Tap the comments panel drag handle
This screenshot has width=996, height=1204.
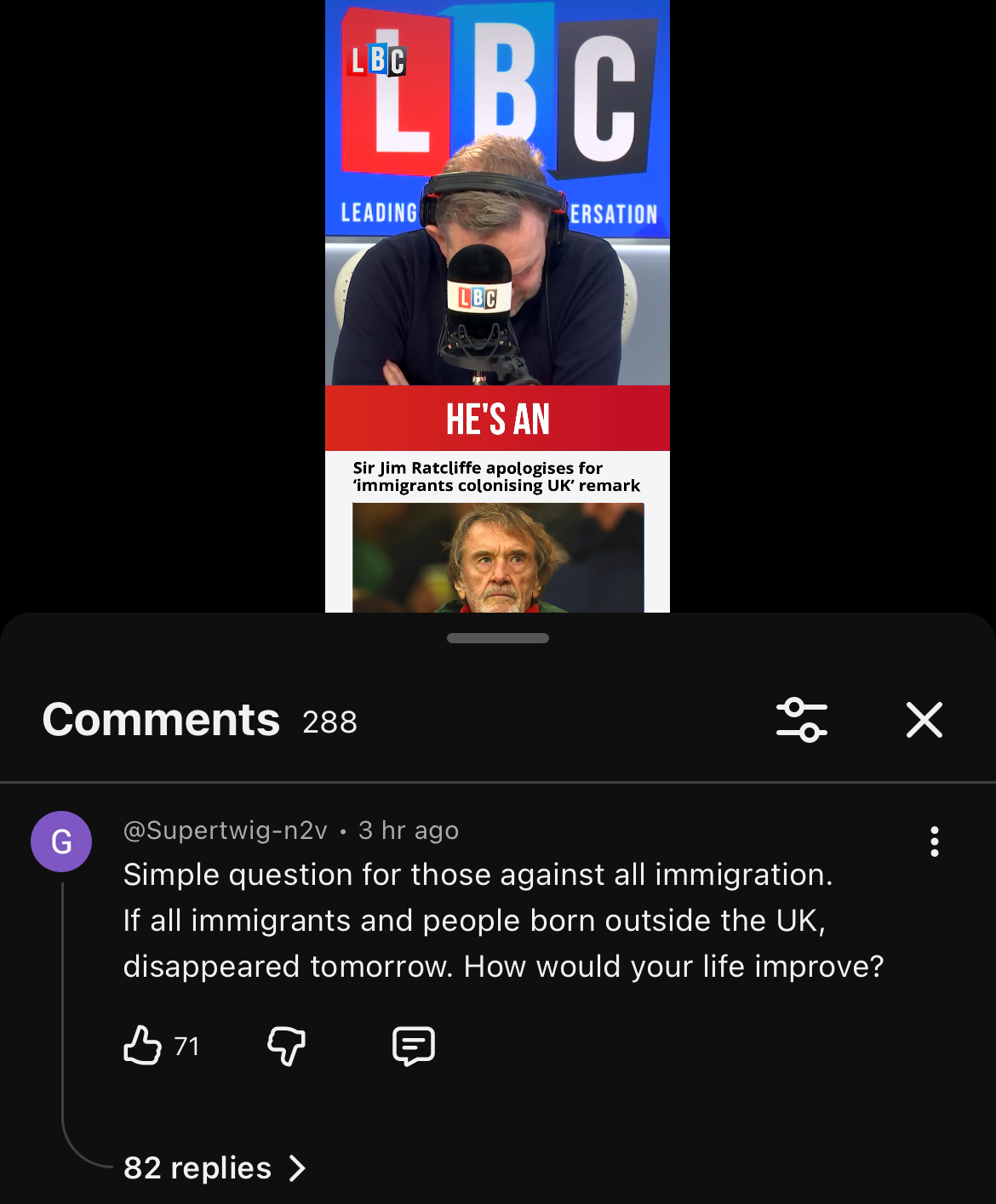point(498,638)
